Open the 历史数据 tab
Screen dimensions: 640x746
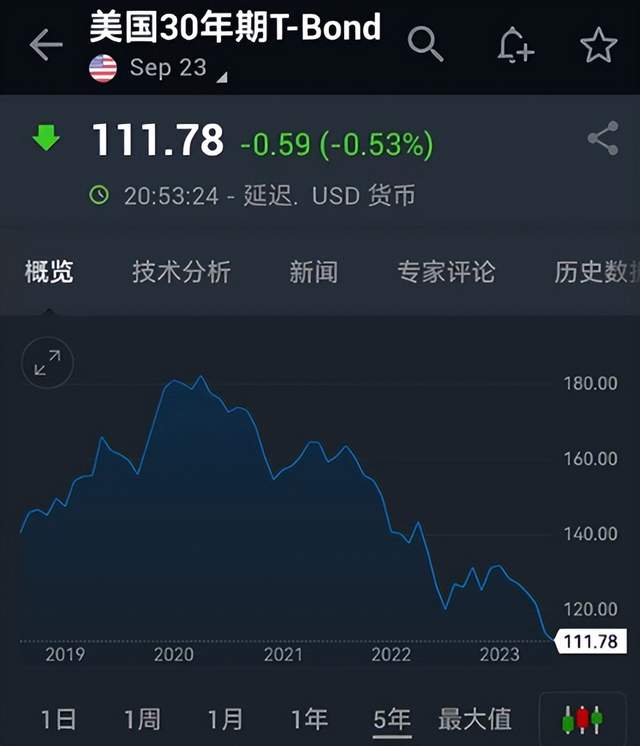point(596,271)
